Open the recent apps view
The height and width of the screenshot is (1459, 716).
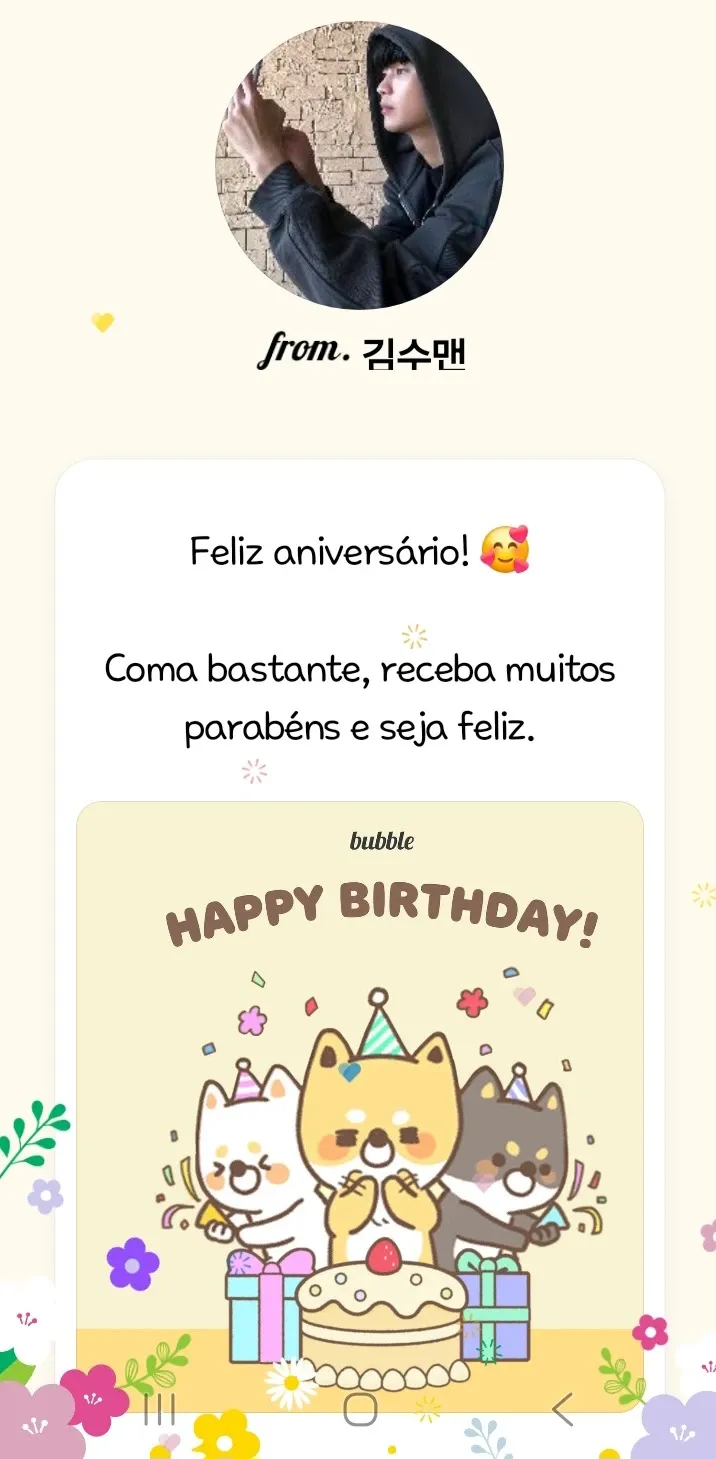(159, 1410)
